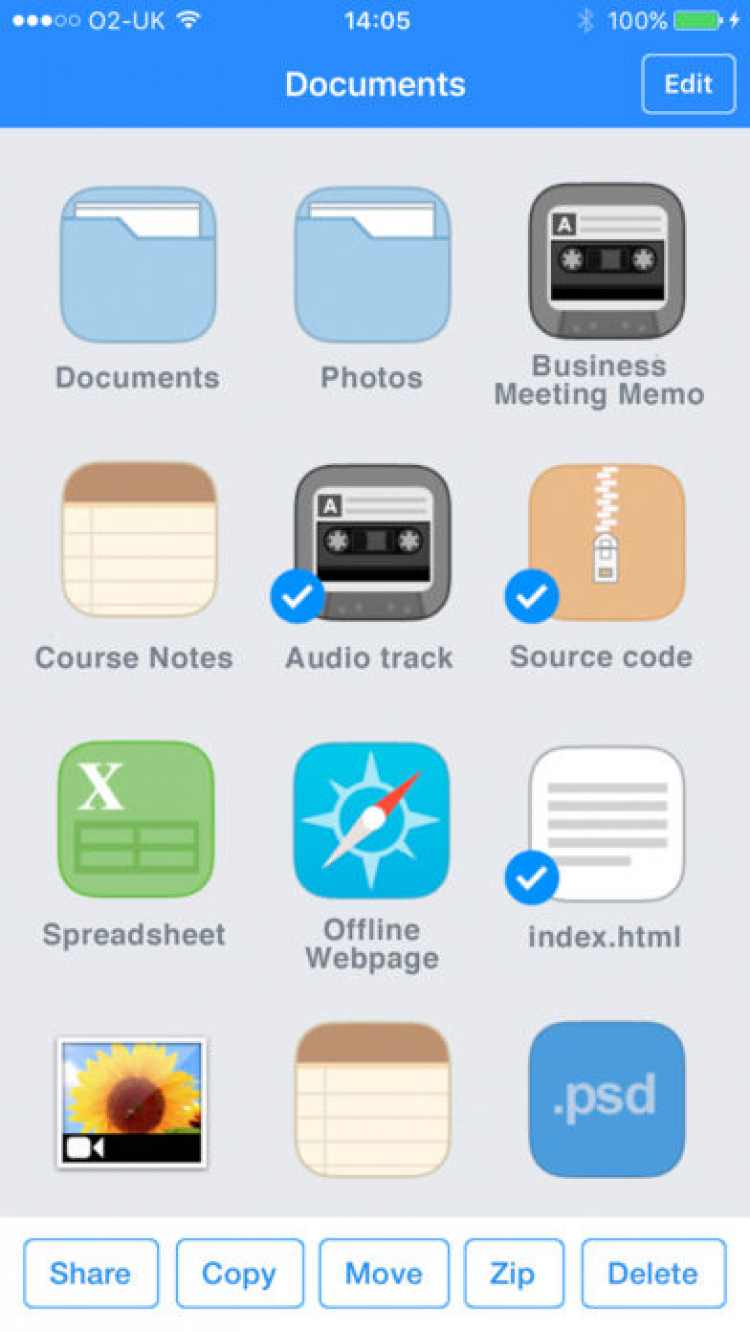
Task: Select the Business Meeting Memo recording
Action: [x=606, y=262]
